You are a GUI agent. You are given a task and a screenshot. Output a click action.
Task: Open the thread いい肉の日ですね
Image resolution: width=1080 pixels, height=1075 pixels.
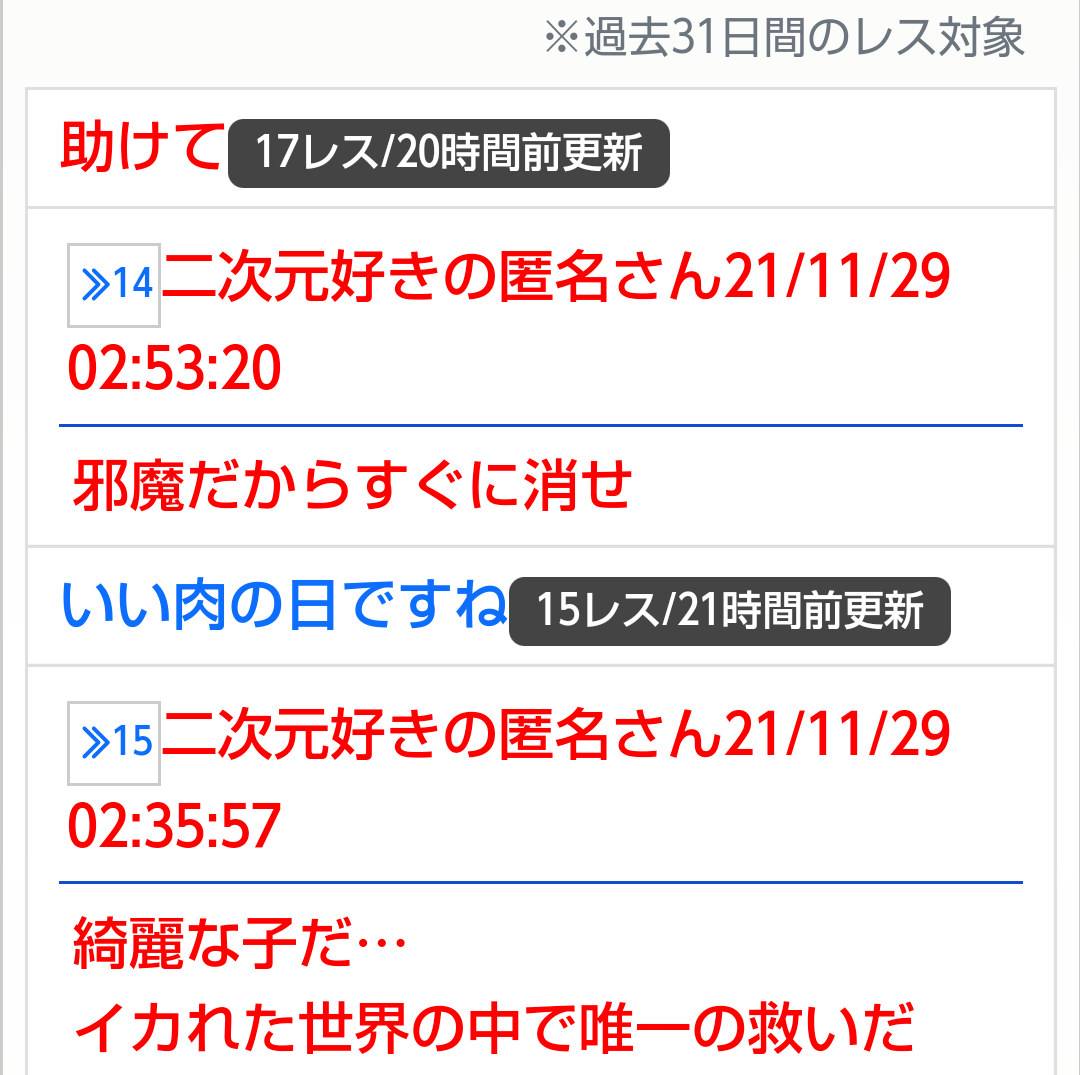click(284, 606)
